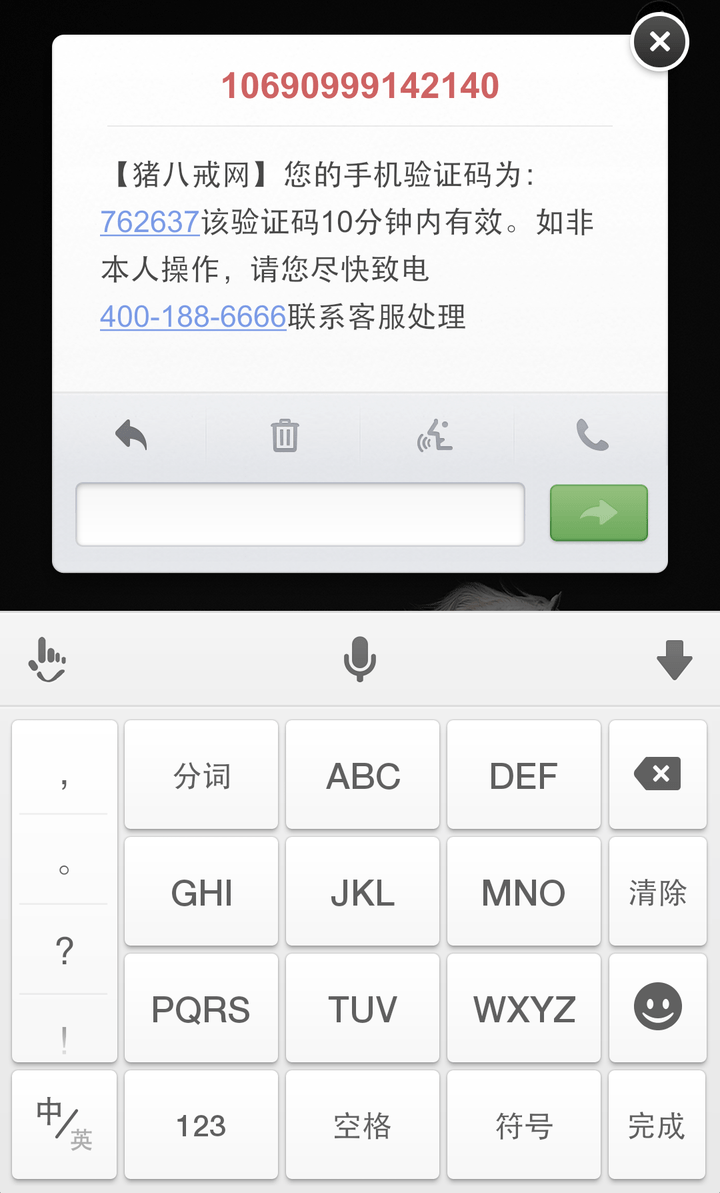
Task: Hide the keyboard with the down arrow
Action: tap(674, 660)
